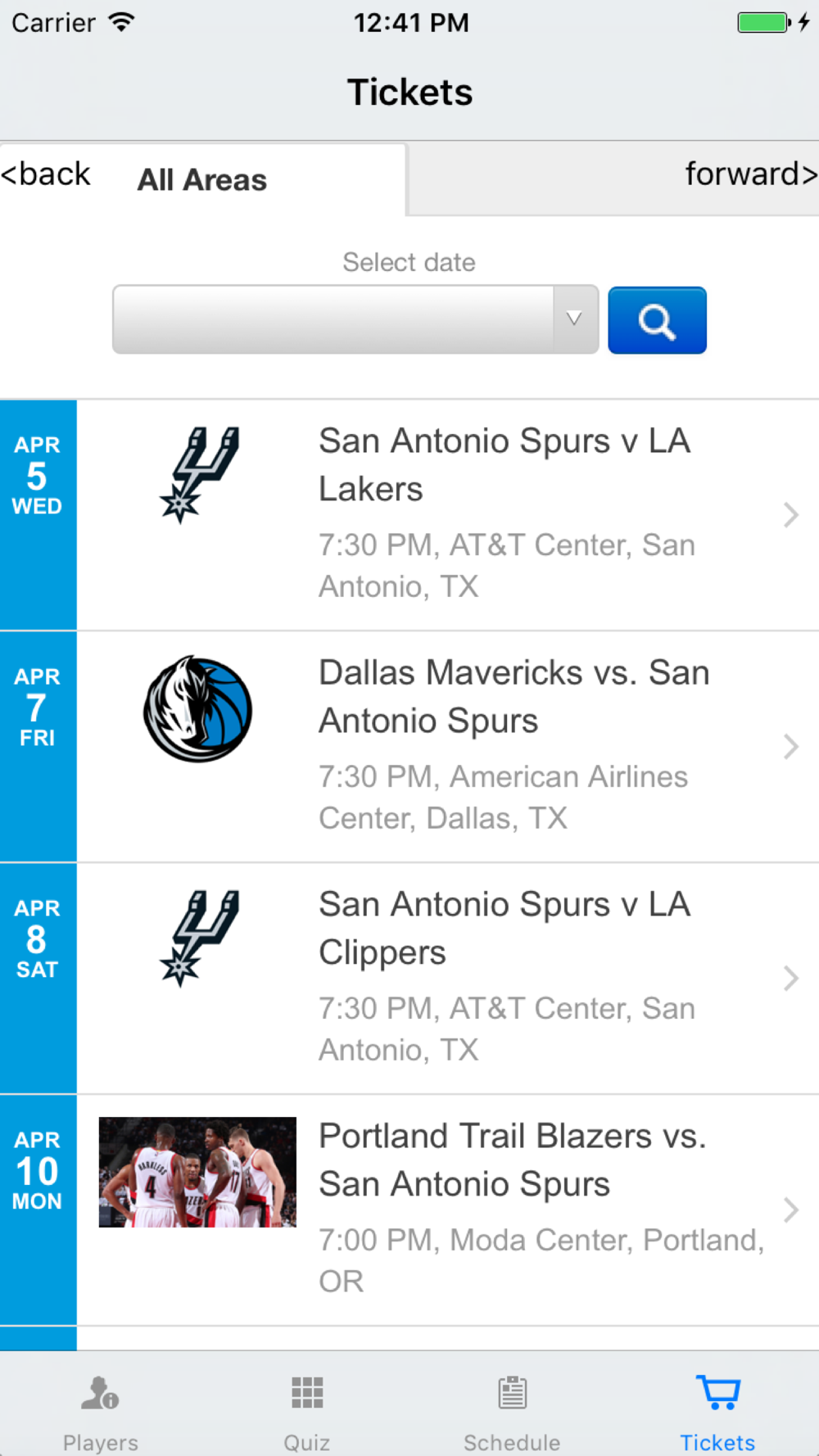Open the Select date dropdown

[x=355, y=319]
